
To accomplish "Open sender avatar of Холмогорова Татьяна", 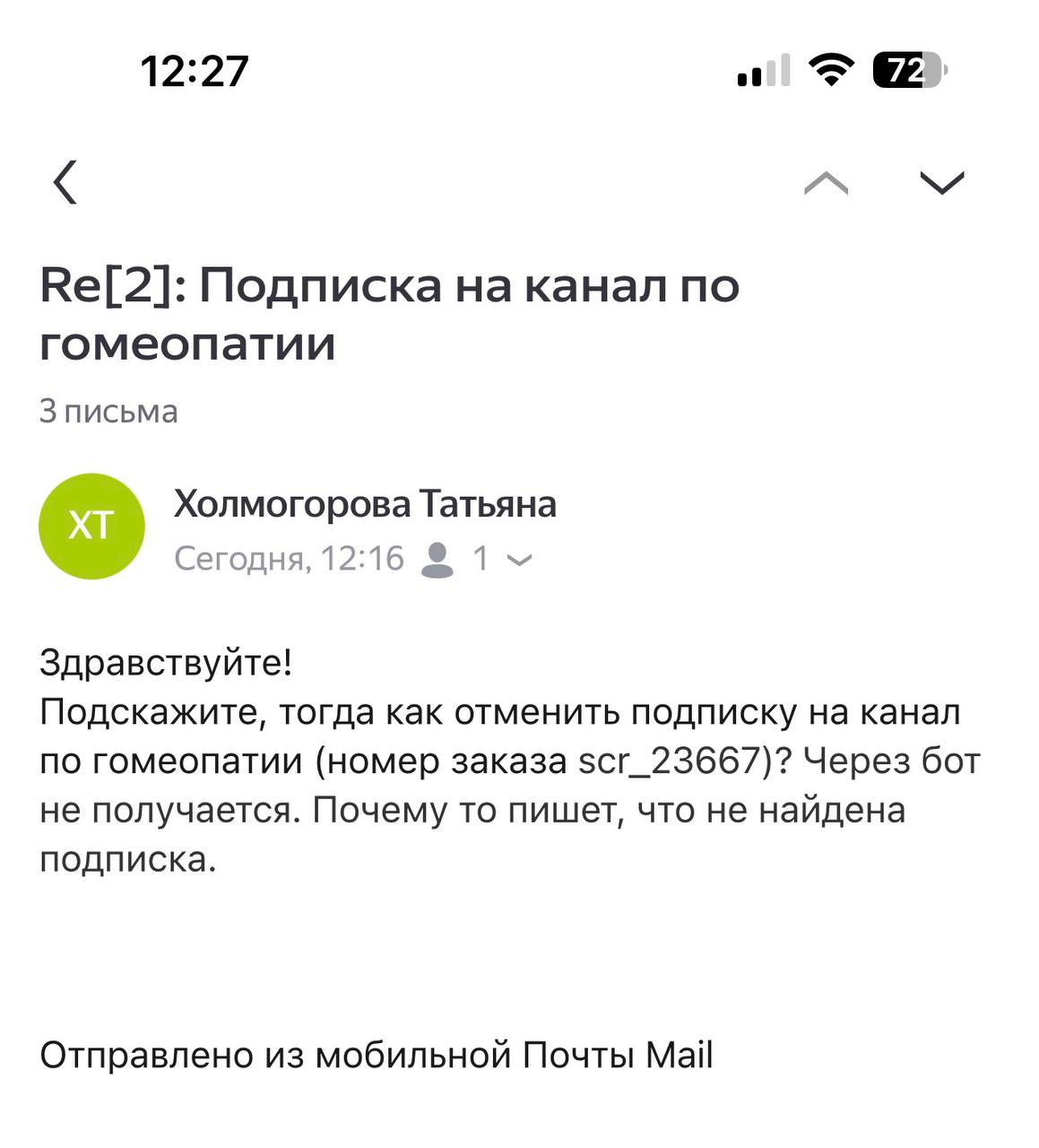I will 91,526.
